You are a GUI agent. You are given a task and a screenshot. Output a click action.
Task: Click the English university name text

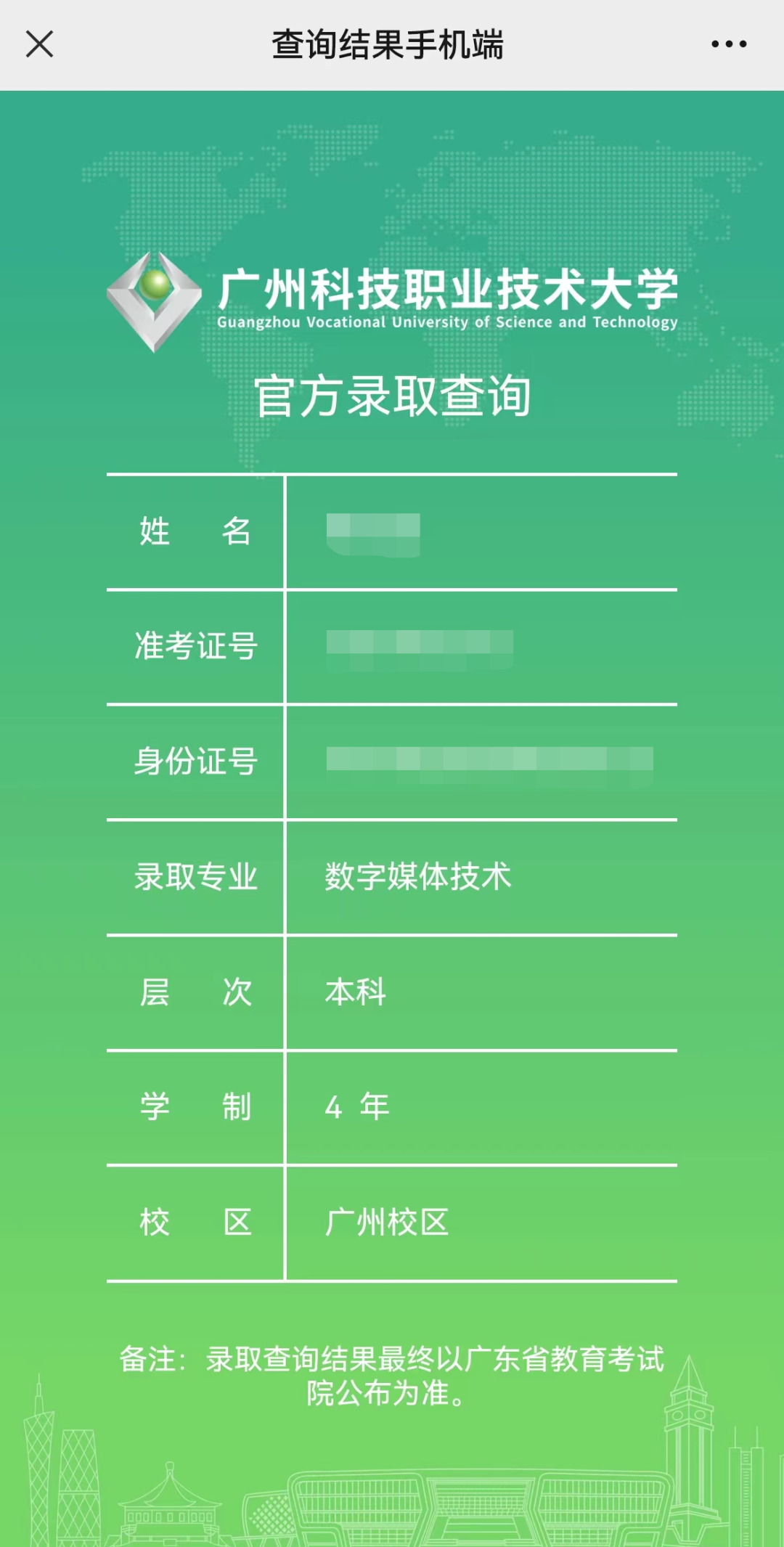click(x=446, y=322)
